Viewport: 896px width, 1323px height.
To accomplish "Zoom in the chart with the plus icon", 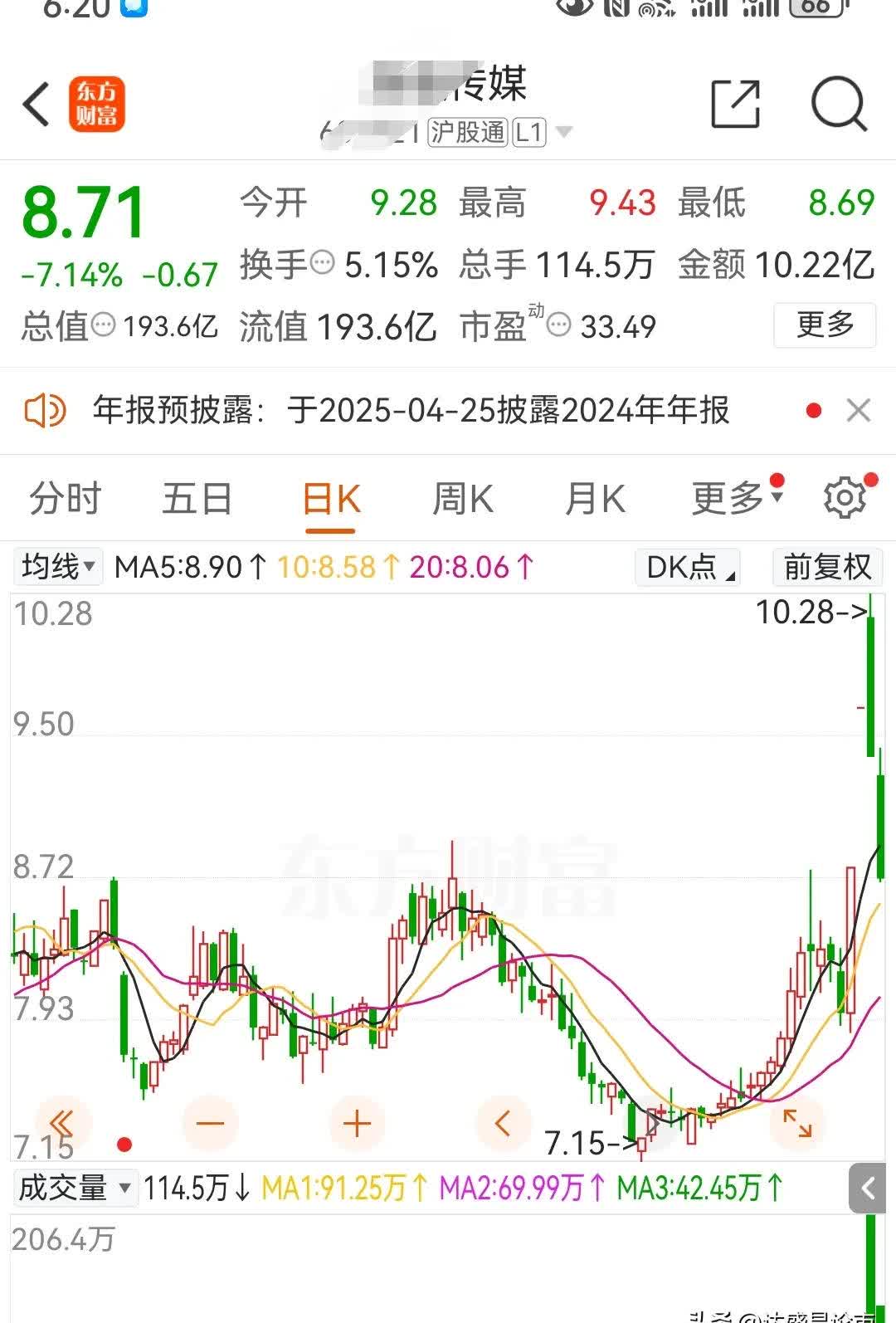I will point(355,1123).
